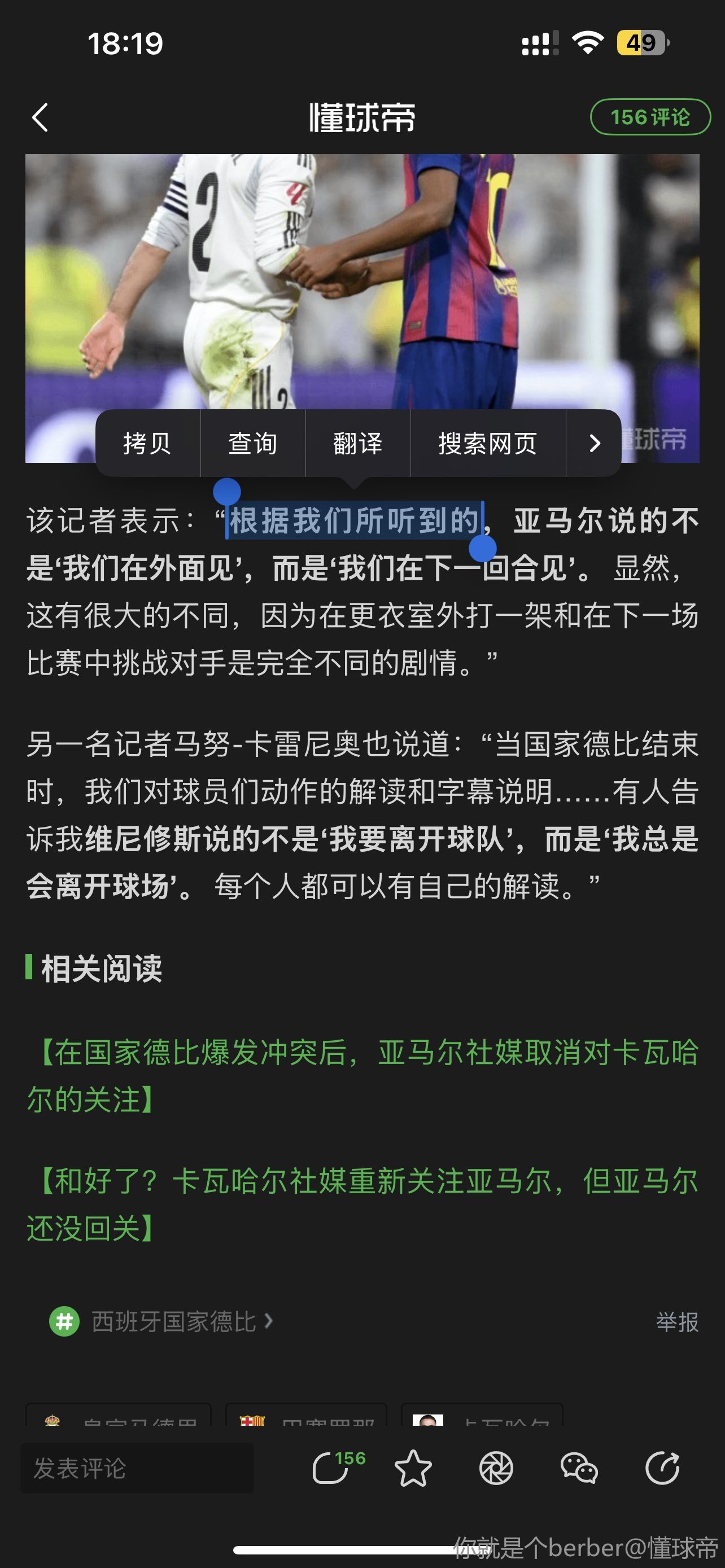Show more text-selection options with the arrow

click(594, 443)
